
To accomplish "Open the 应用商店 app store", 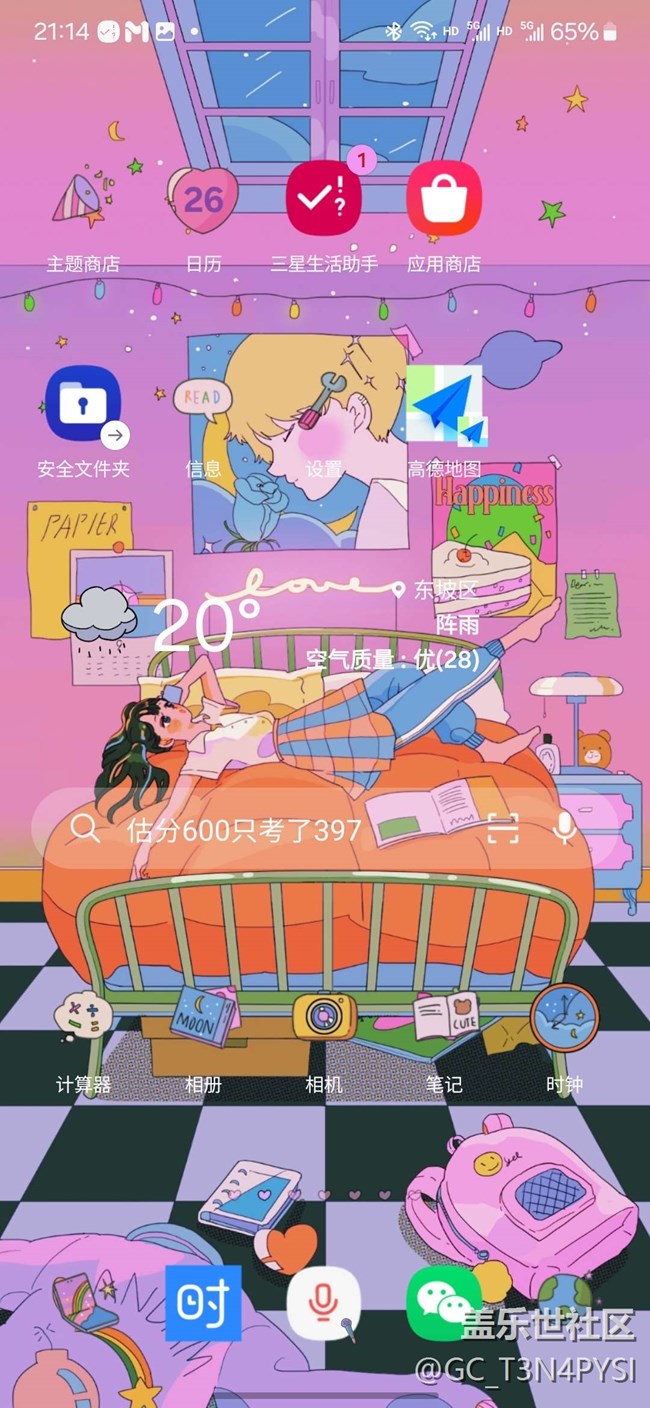I will (444, 200).
